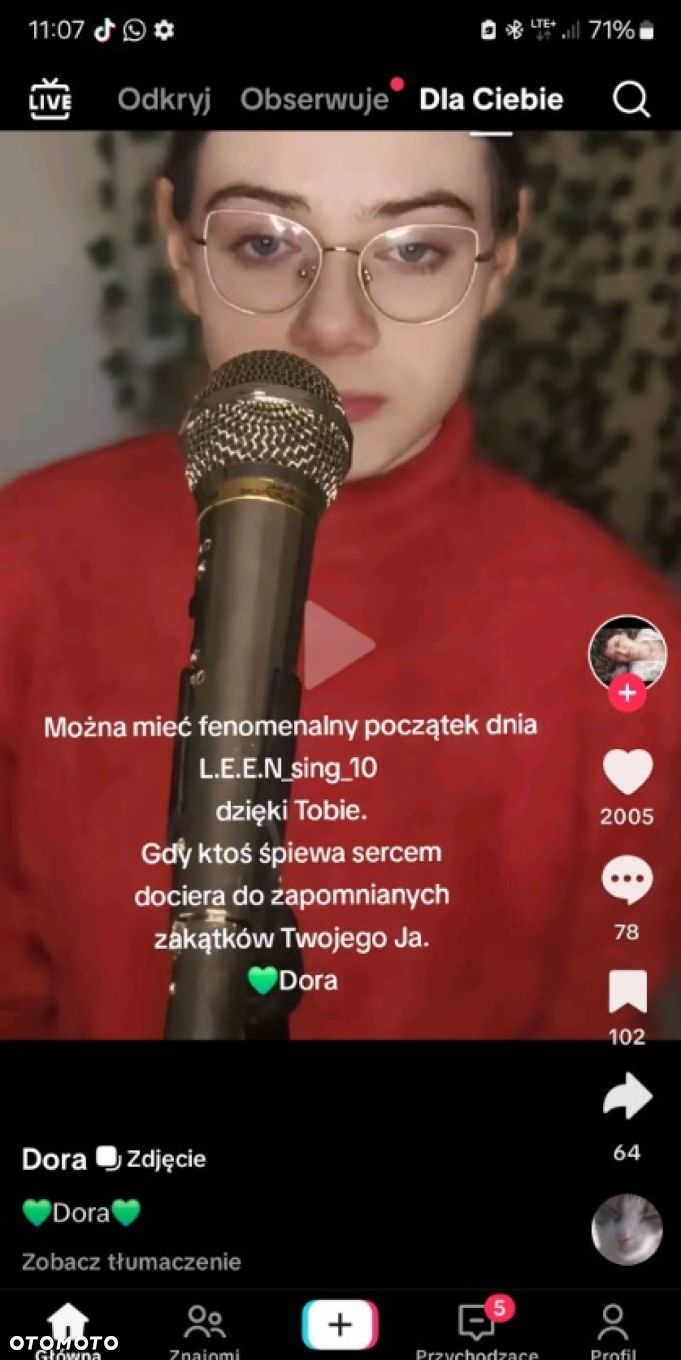Screen dimensions: 681x1360
Task: Share this video with the arrow
Action: pyautogui.click(x=627, y=1099)
